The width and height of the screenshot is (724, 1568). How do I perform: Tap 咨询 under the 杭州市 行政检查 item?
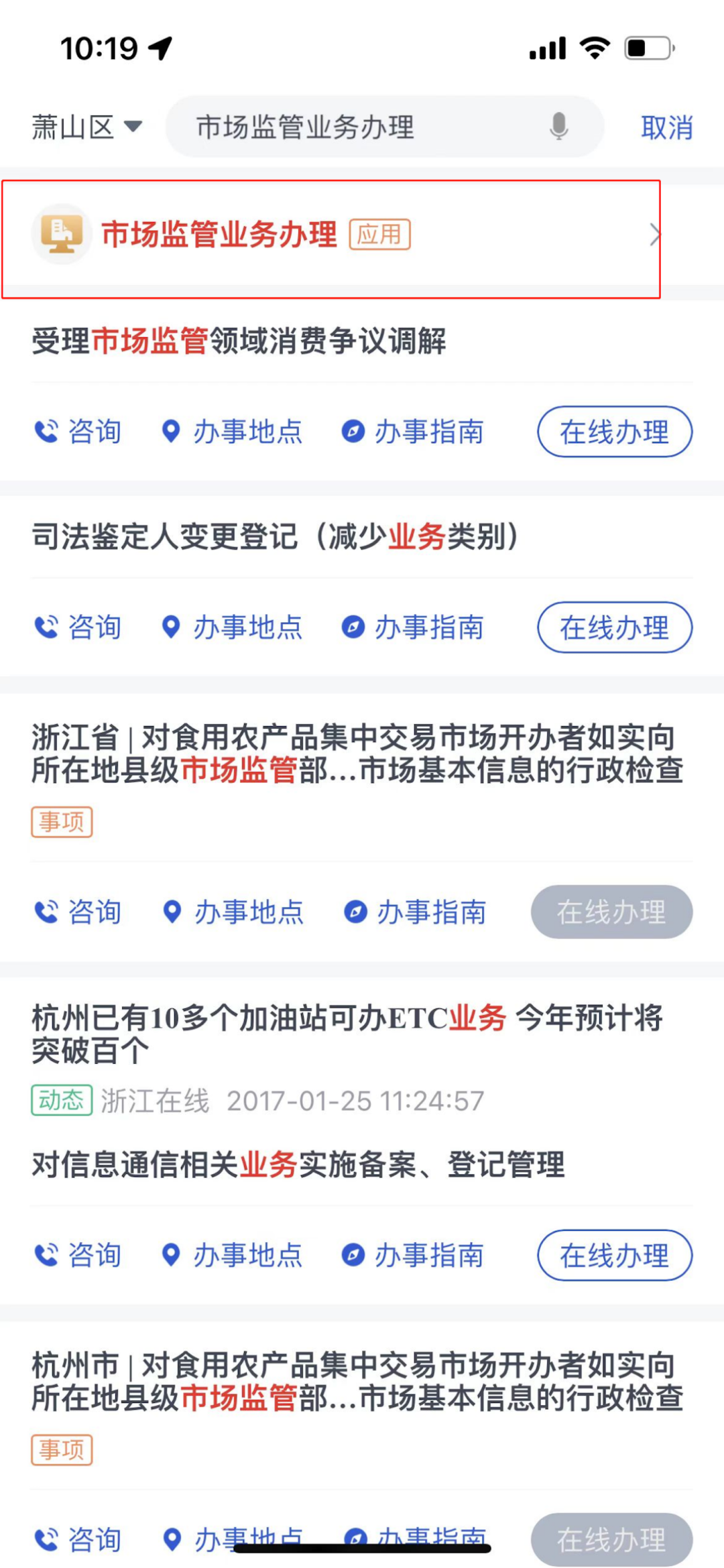point(79,1539)
